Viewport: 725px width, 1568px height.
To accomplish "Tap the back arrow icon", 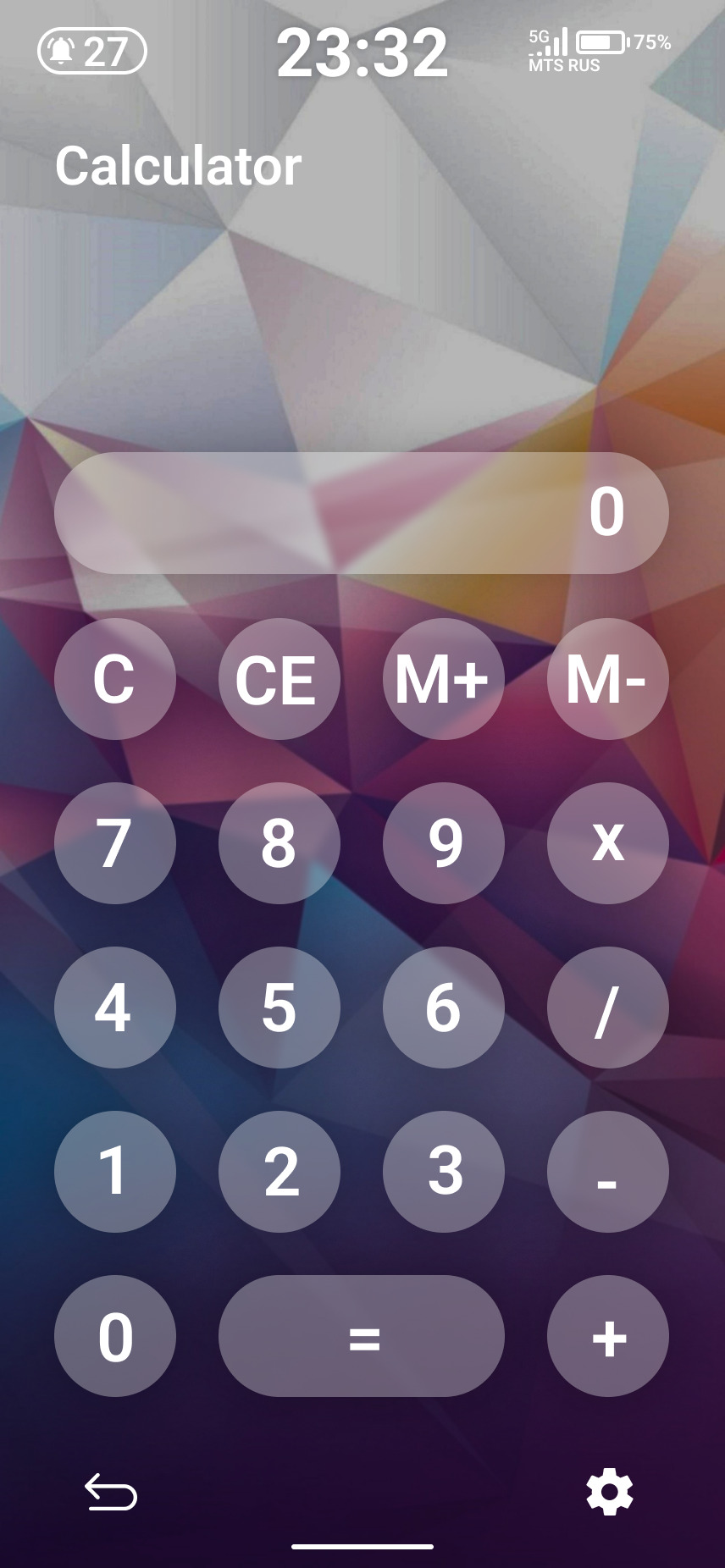I will [111, 1492].
